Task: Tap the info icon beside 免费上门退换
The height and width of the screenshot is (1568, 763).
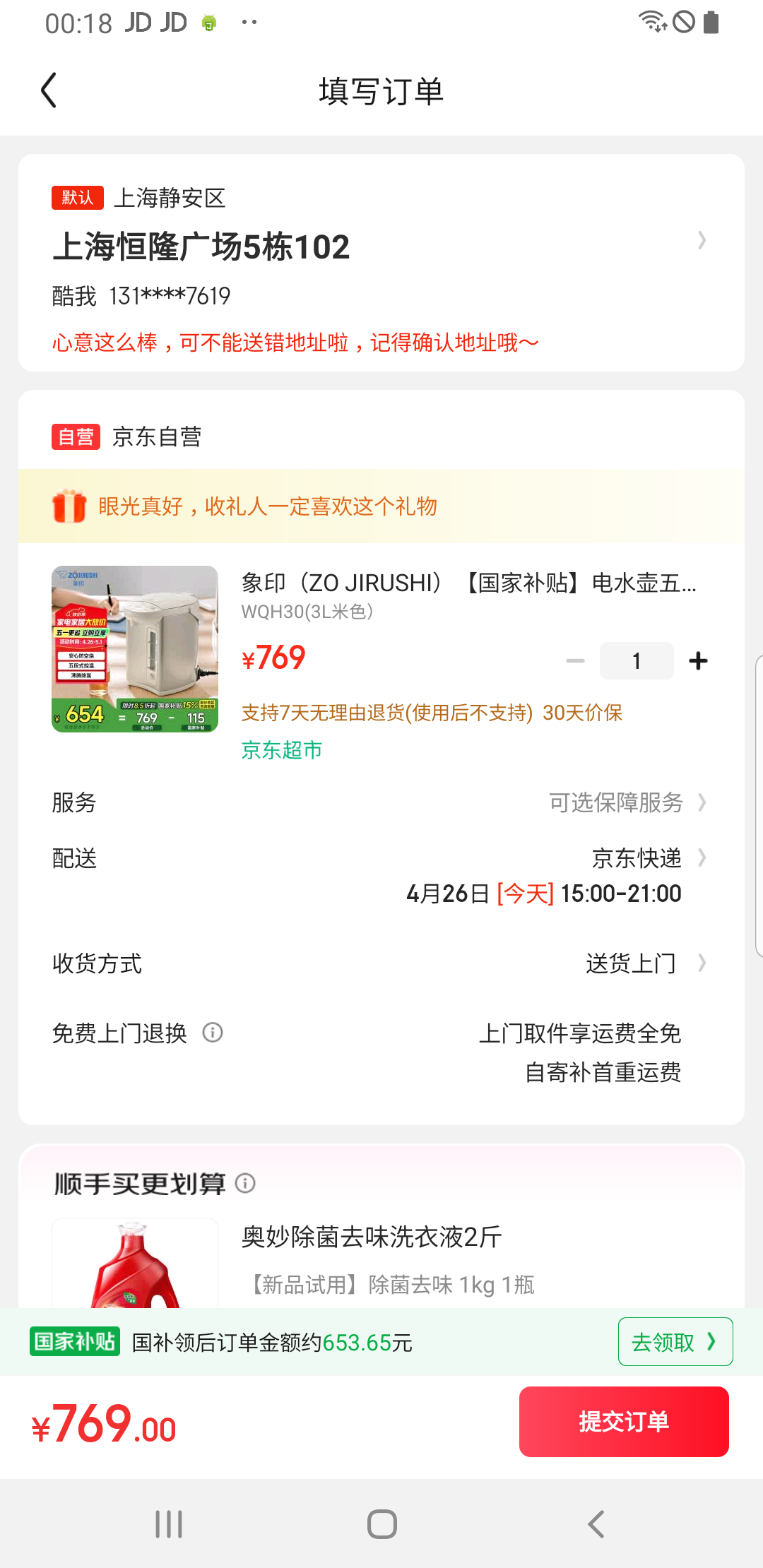Action: [213, 1033]
